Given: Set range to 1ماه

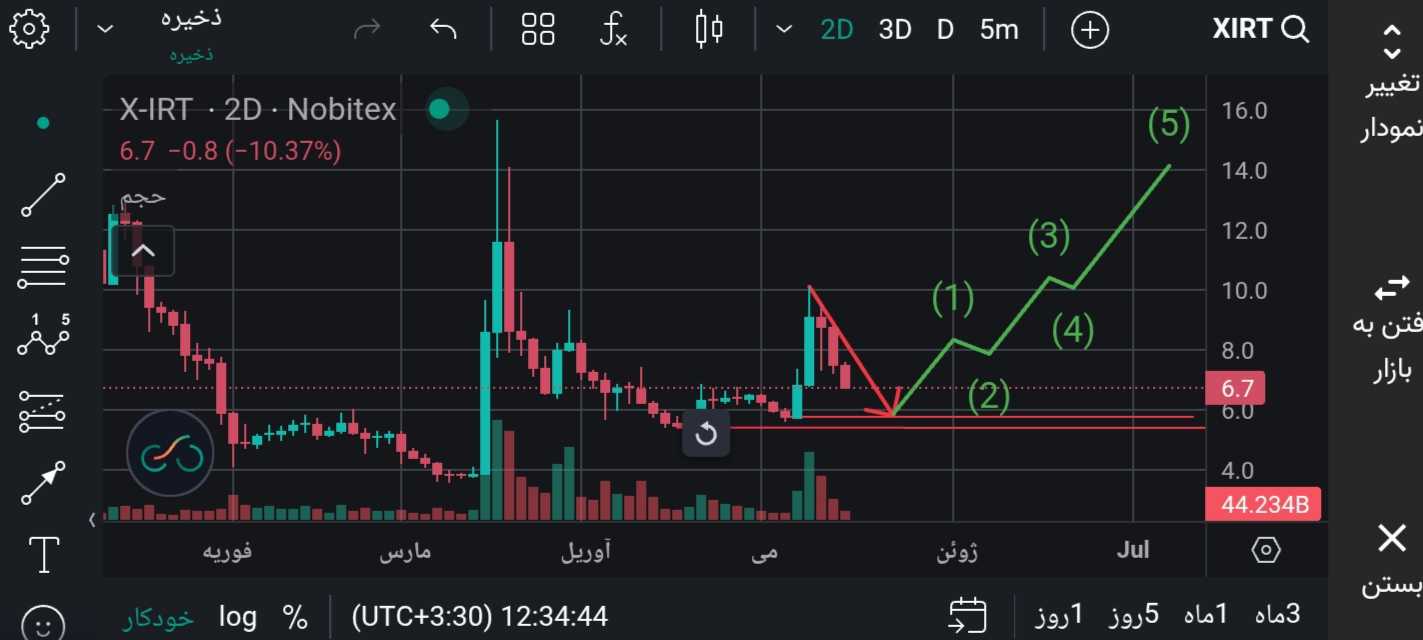Looking at the screenshot, I should point(1205,614).
